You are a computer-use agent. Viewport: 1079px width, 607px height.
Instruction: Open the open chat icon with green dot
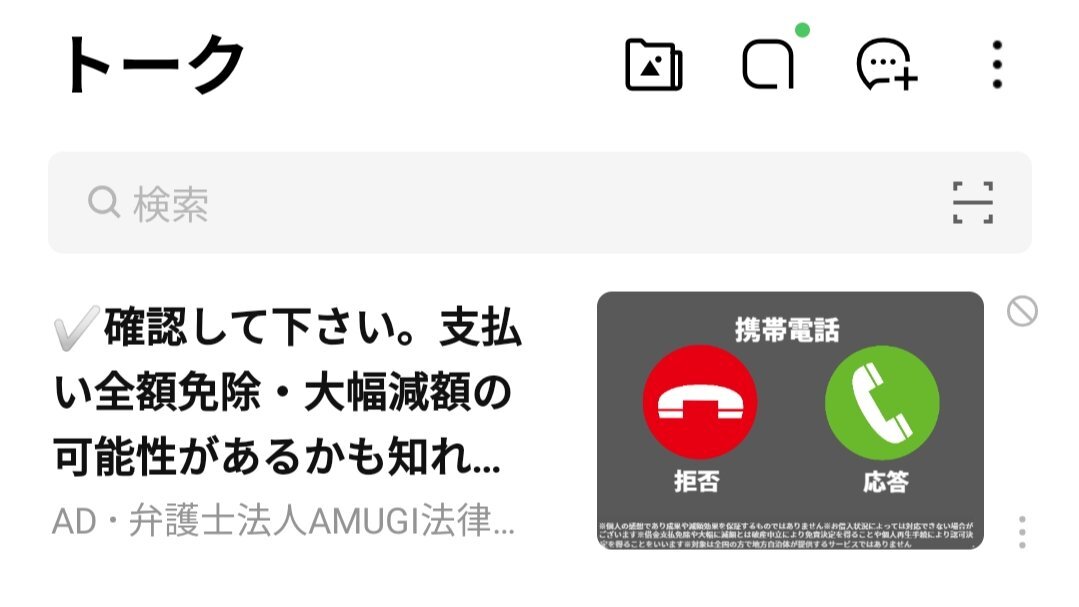coord(769,65)
